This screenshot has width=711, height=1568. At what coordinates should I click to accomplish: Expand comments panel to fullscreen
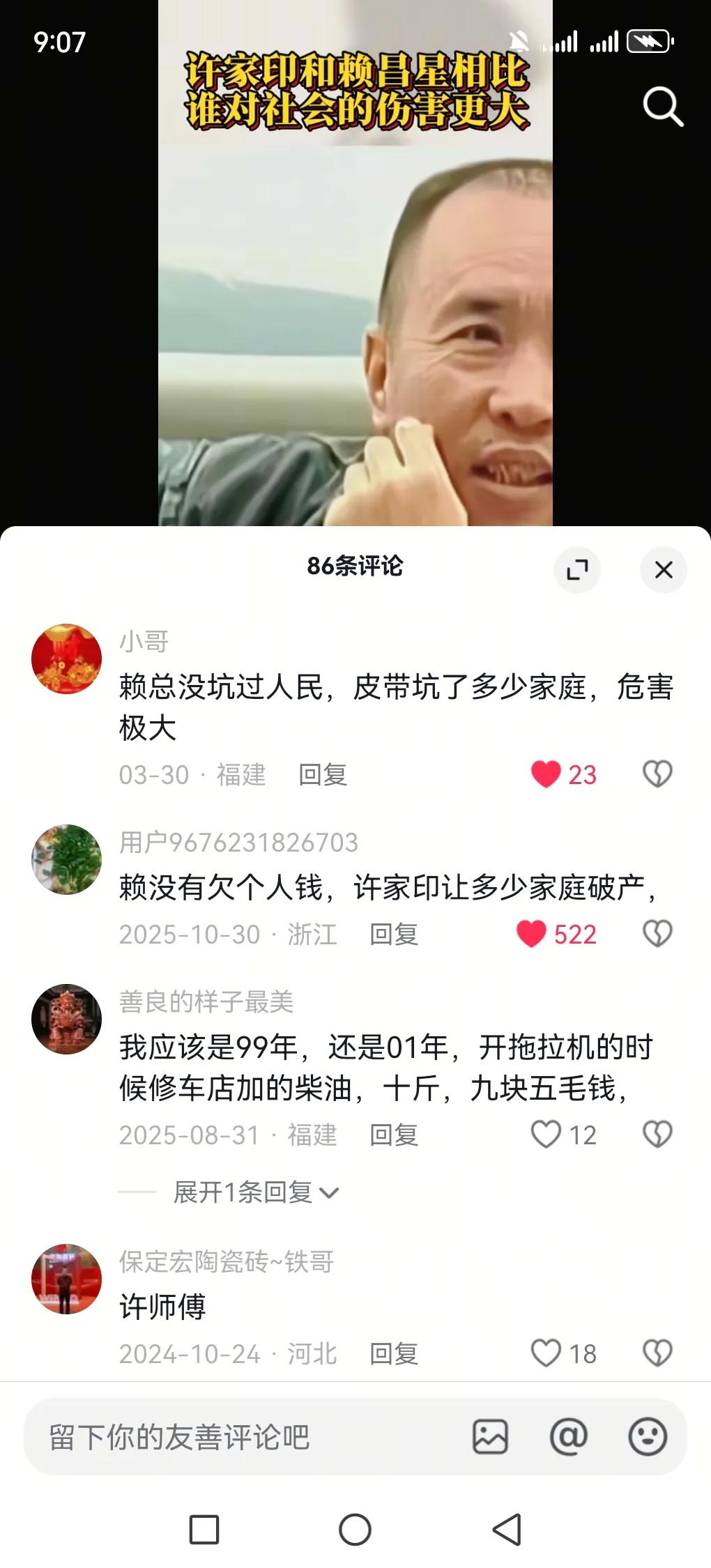click(579, 569)
